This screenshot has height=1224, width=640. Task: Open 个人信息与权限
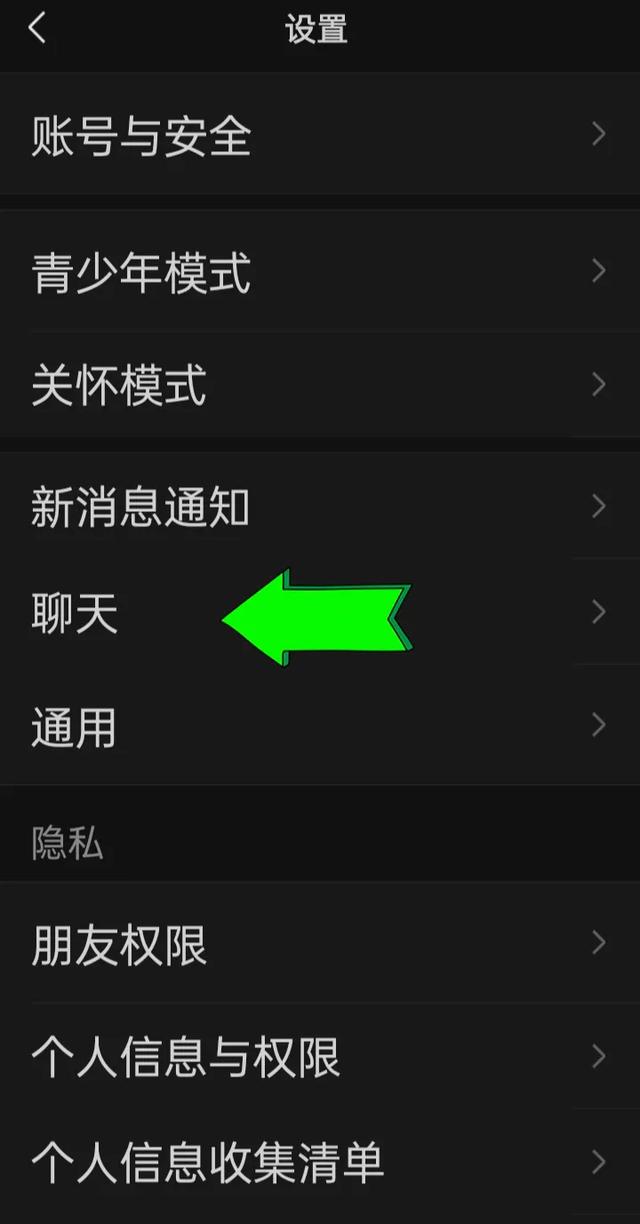(320, 1057)
